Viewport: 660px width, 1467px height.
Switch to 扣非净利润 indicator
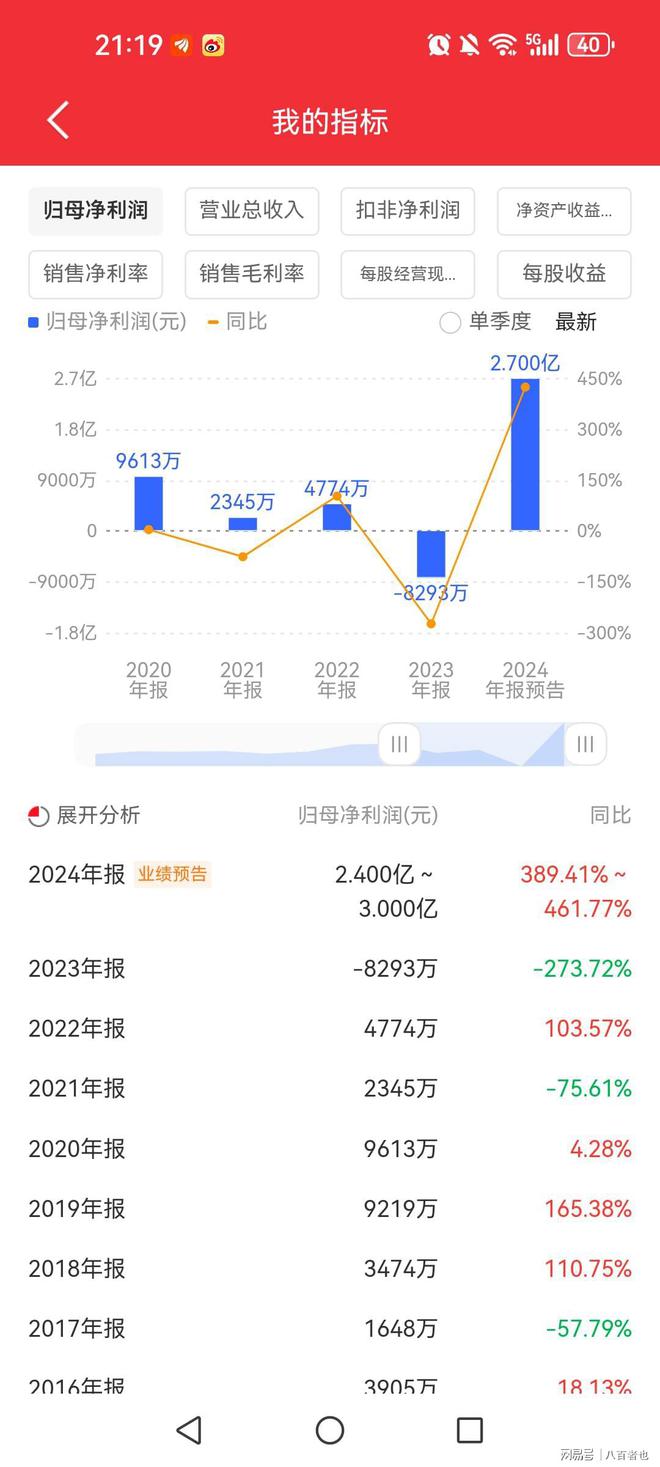pos(408,211)
